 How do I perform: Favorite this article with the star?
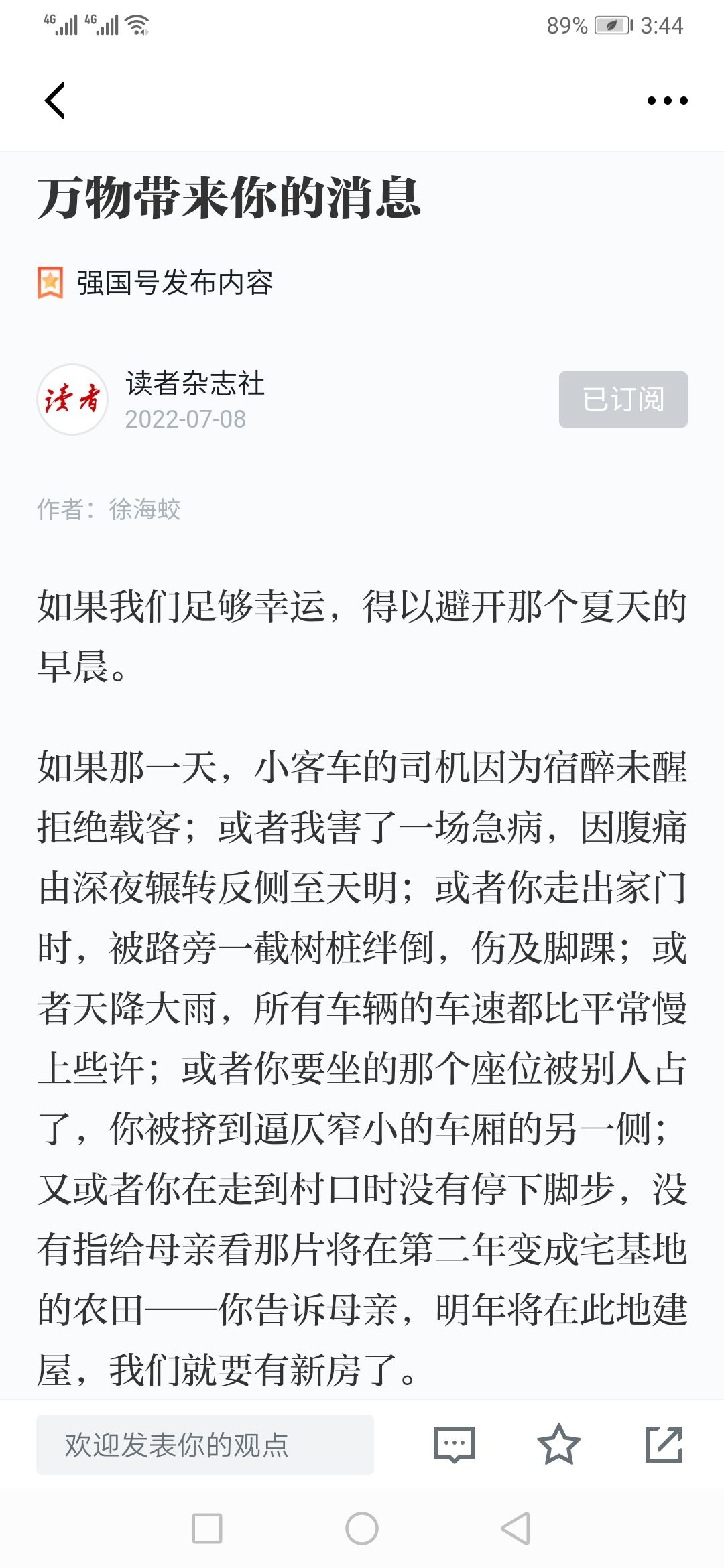point(558,1445)
